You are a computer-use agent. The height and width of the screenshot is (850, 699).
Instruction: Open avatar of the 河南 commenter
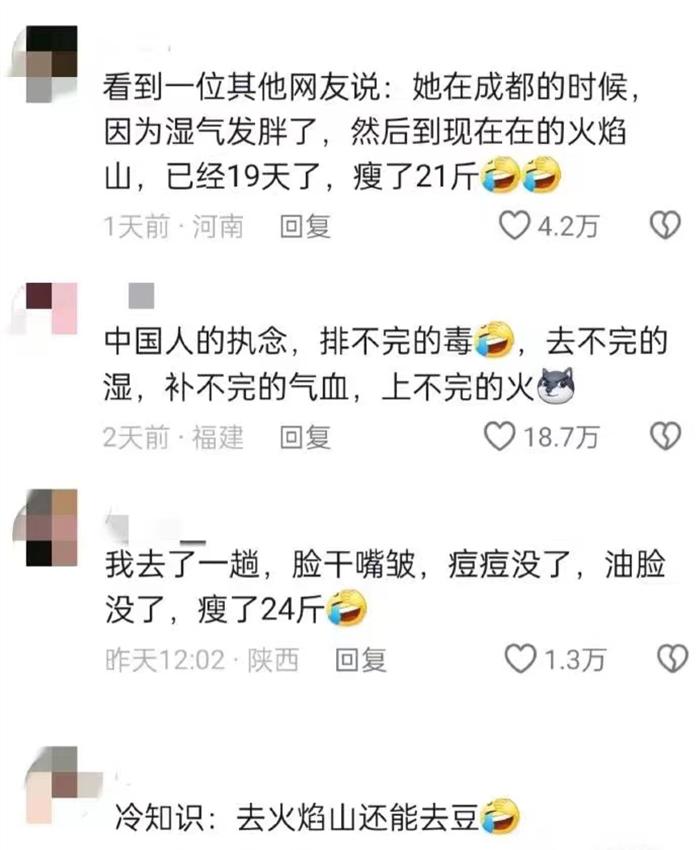pos(52,62)
